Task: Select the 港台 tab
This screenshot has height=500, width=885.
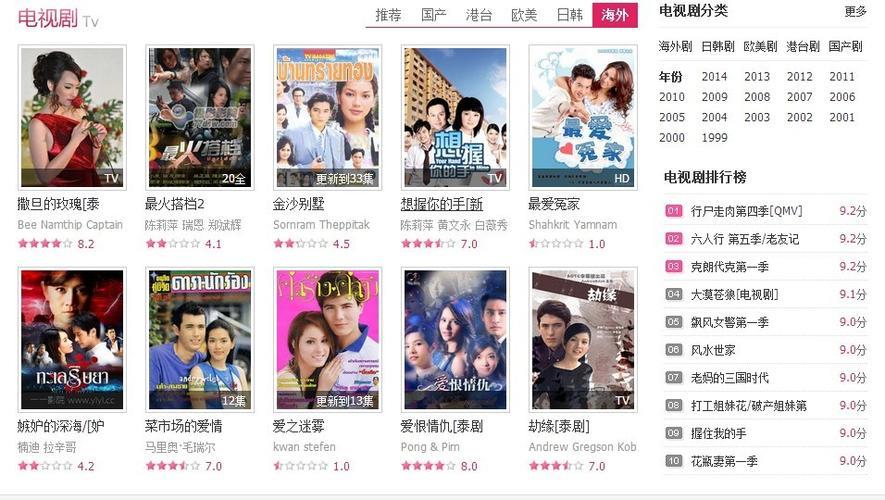Action: pyautogui.click(x=479, y=15)
